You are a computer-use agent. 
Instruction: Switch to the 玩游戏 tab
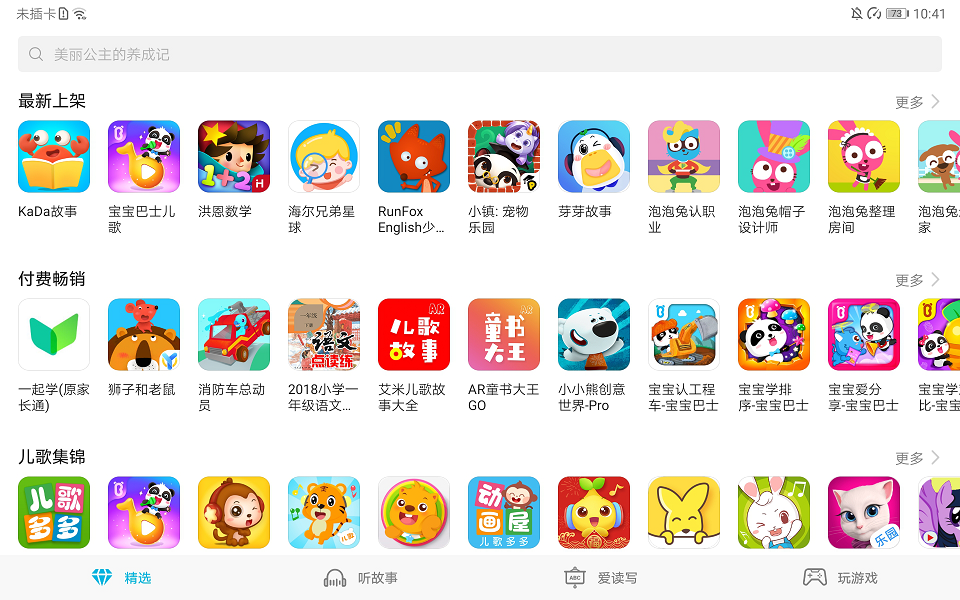[841, 578]
